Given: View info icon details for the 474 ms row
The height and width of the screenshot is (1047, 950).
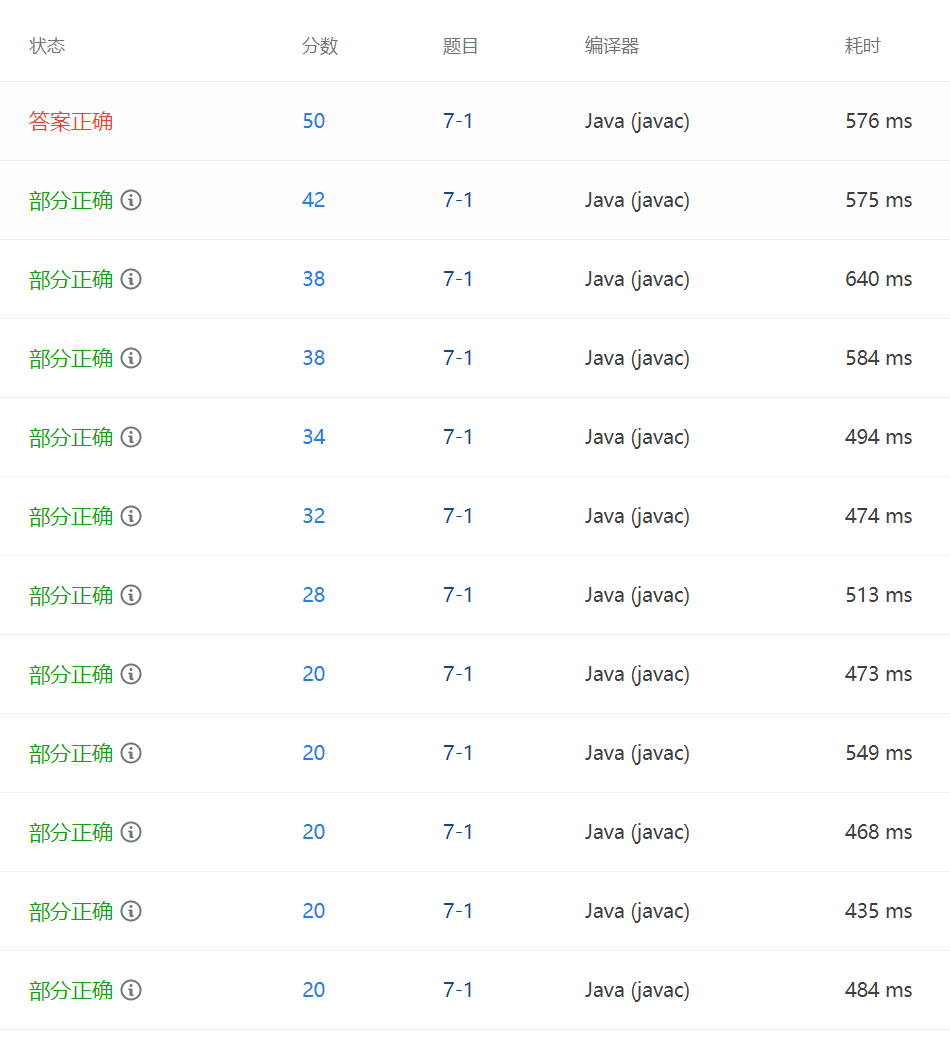Looking at the screenshot, I should (x=131, y=516).
